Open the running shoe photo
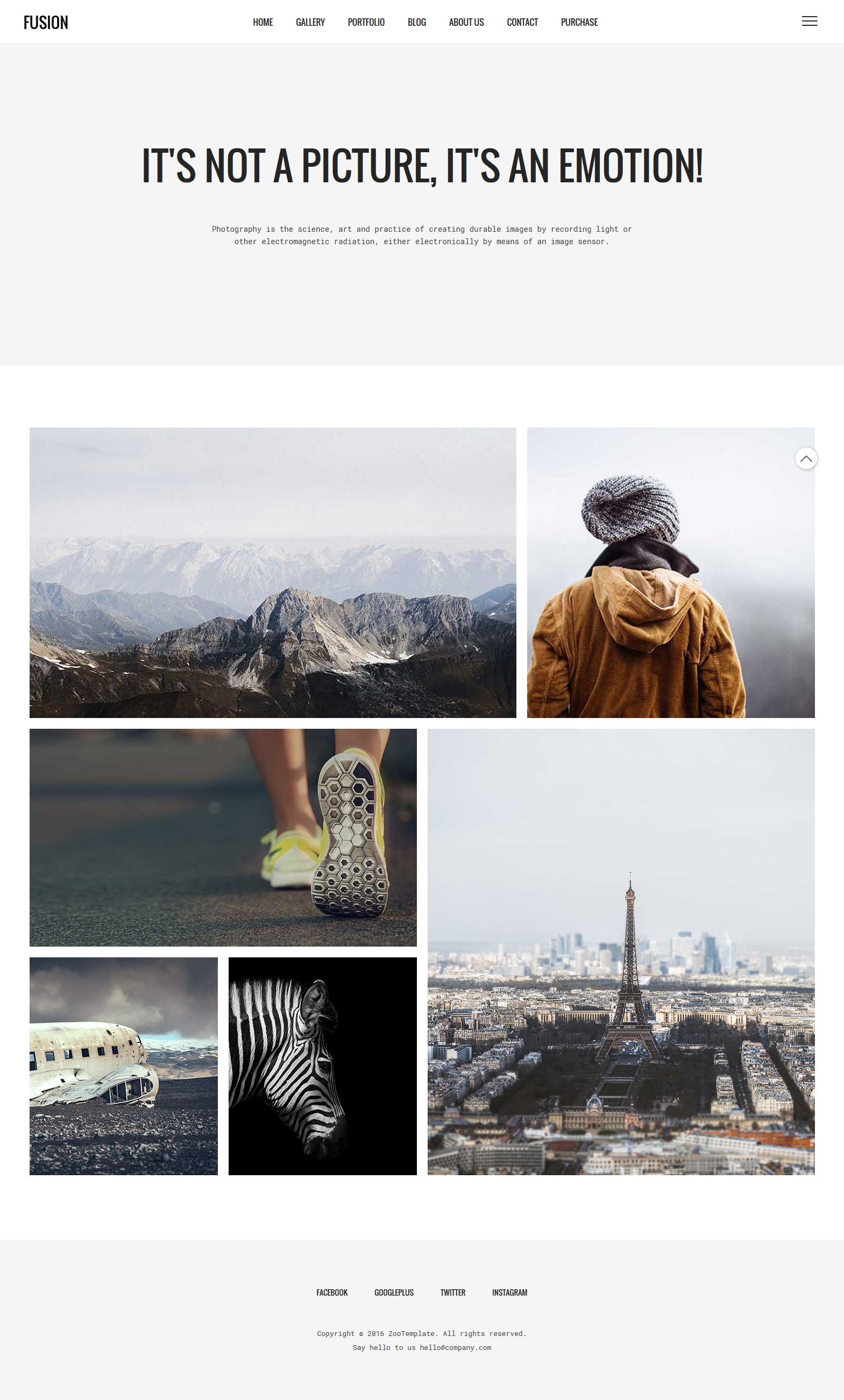This screenshot has width=844, height=1400. [x=223, y=837]
